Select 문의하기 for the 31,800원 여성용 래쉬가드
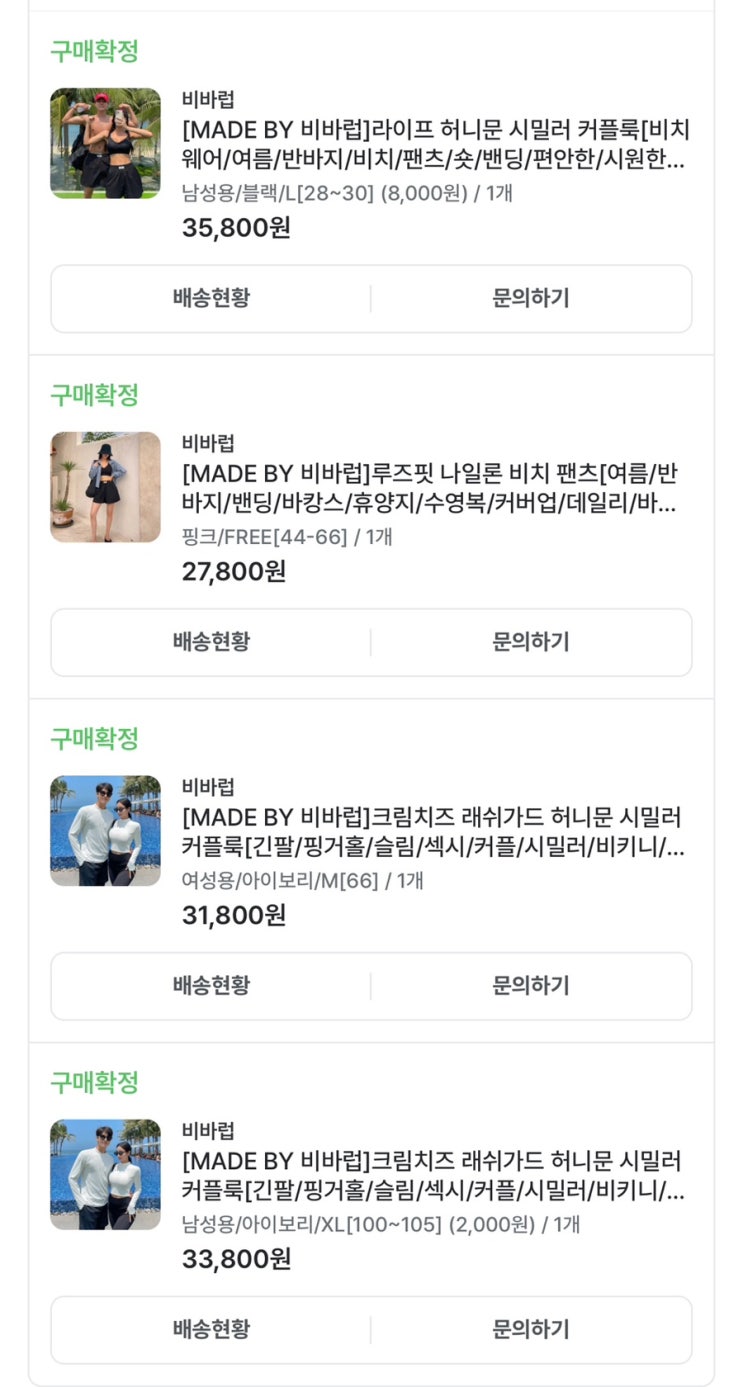The image size is (743, 1387). (x=531, y=986)
